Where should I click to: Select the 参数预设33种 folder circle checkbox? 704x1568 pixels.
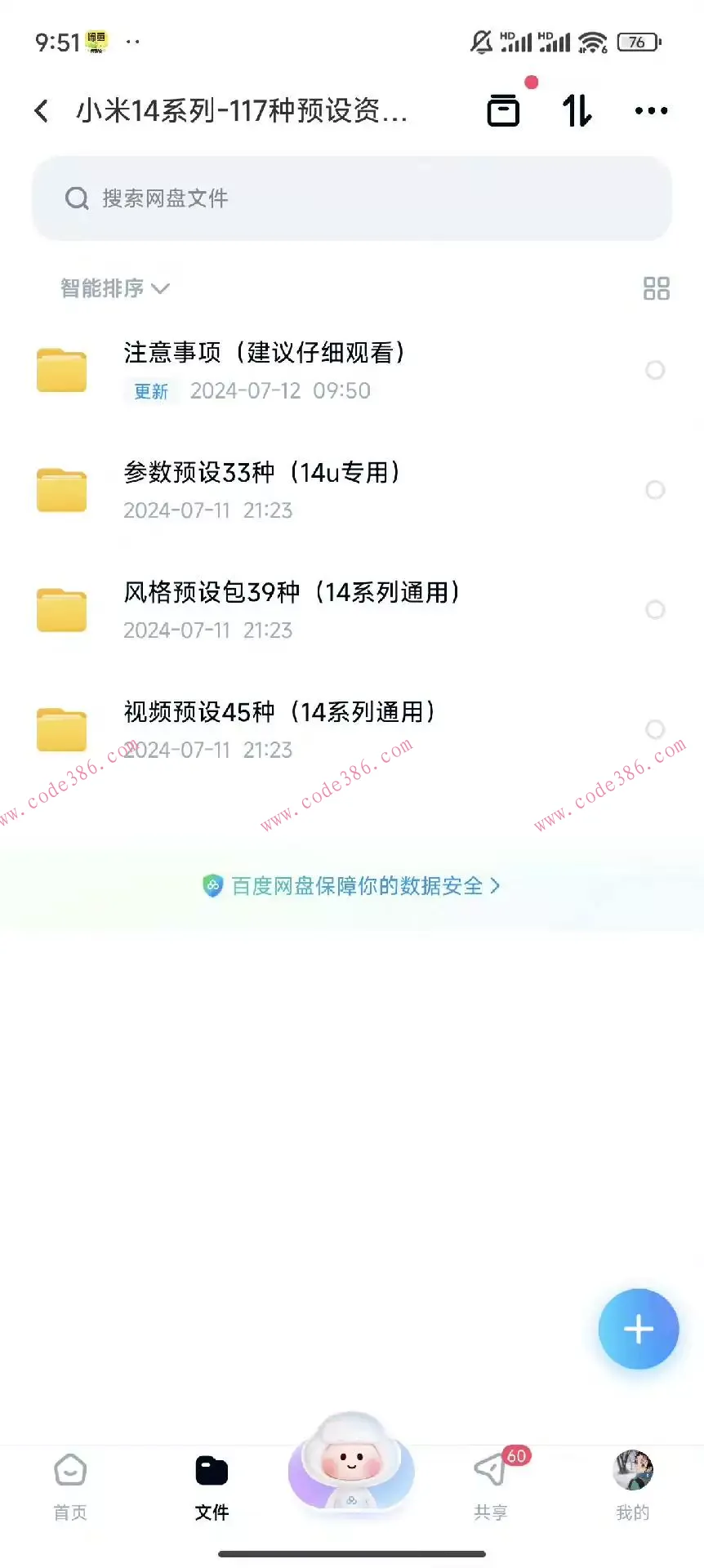click(656, 490)
